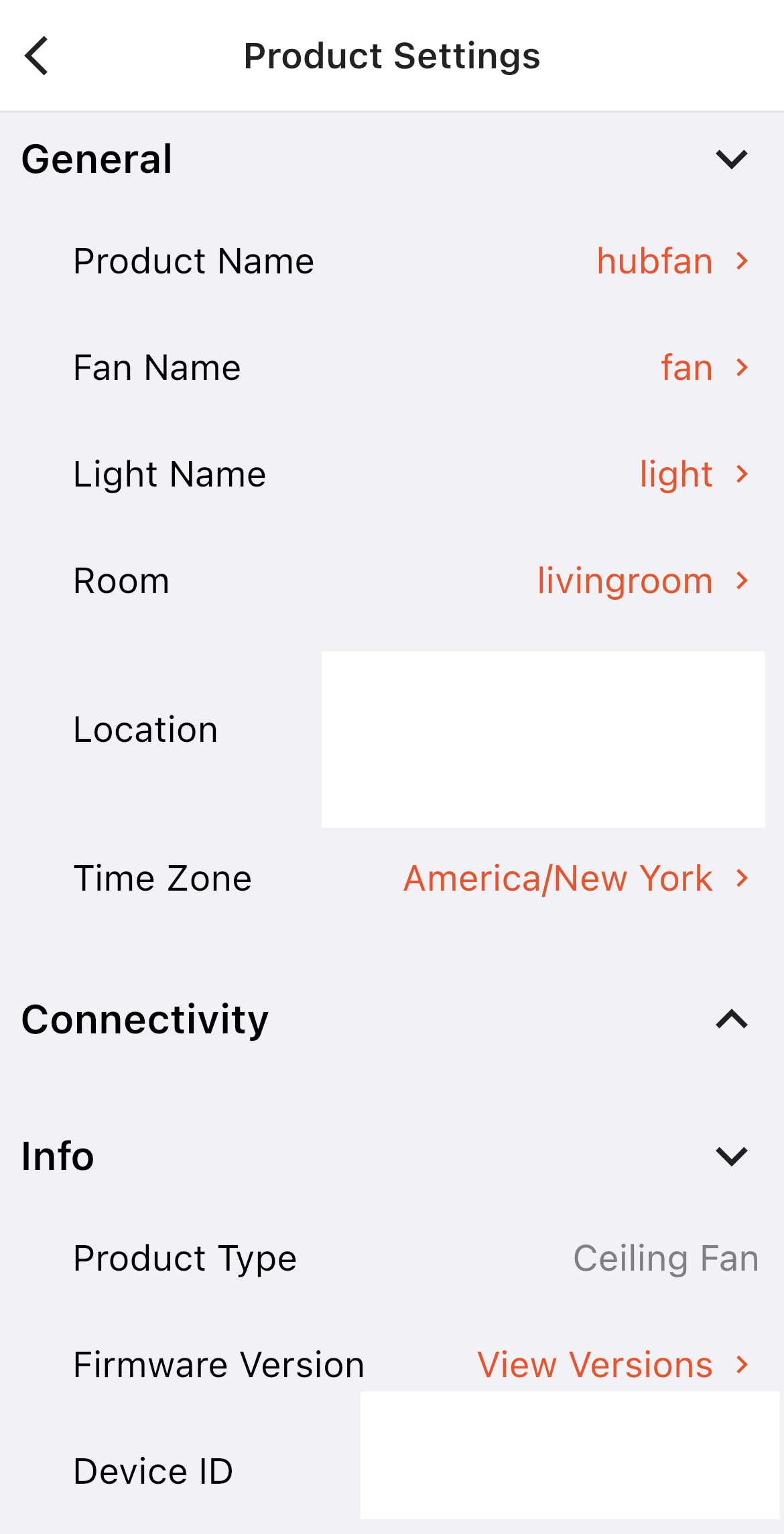Select the Light Name value

(675, 474)
